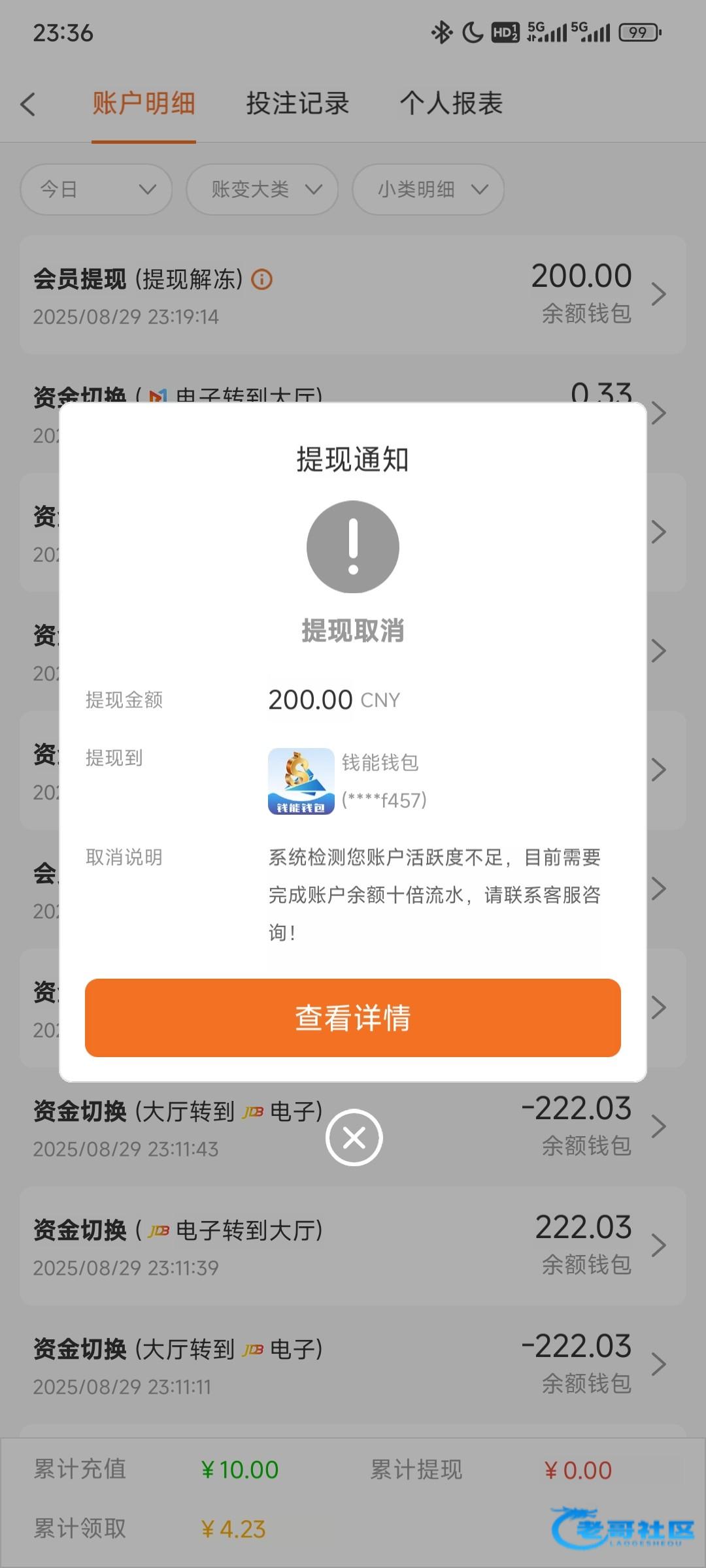Expand the 小类明细 filter dropdown
The height and width of the screenshot is (1568, 706).
[428, 189]
